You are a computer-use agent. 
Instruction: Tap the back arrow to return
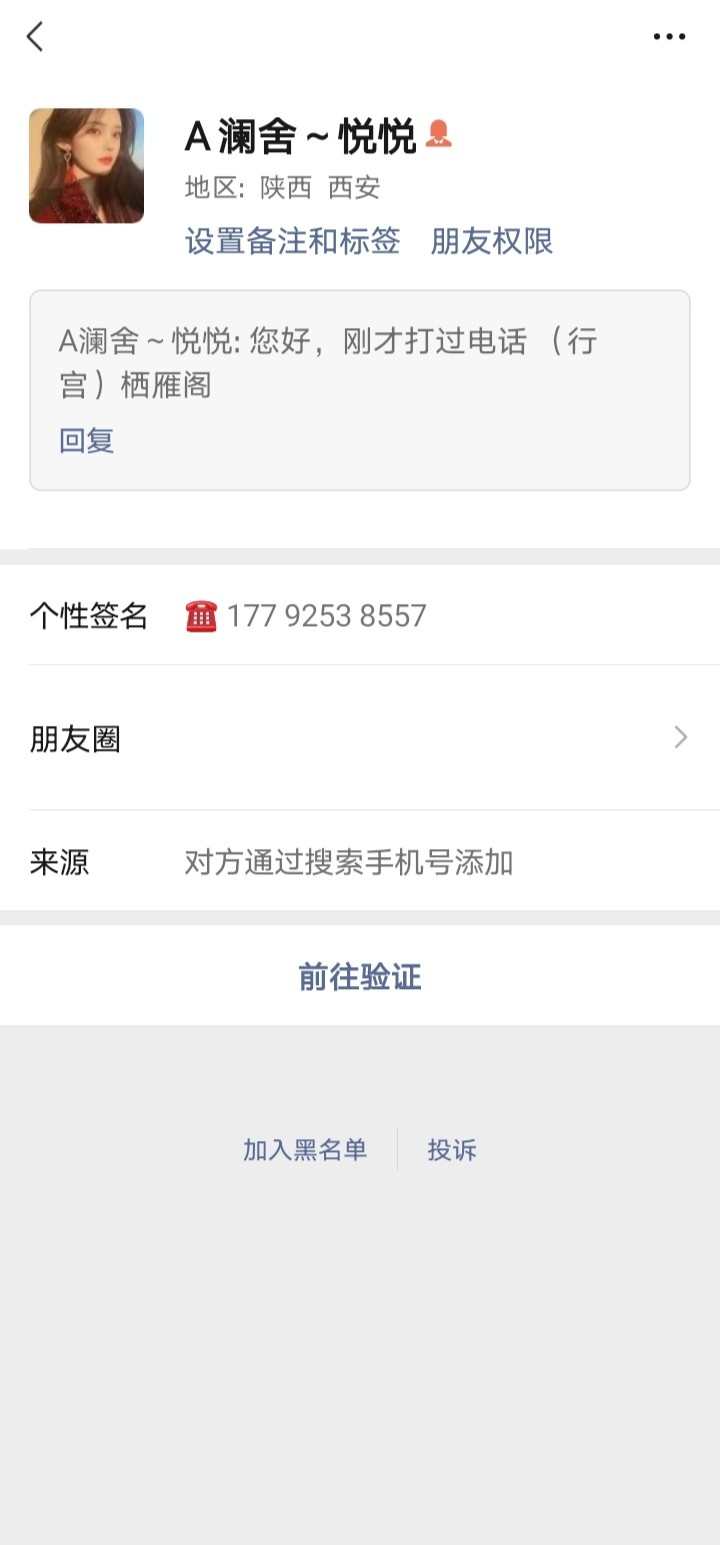[x=36, y=36]
